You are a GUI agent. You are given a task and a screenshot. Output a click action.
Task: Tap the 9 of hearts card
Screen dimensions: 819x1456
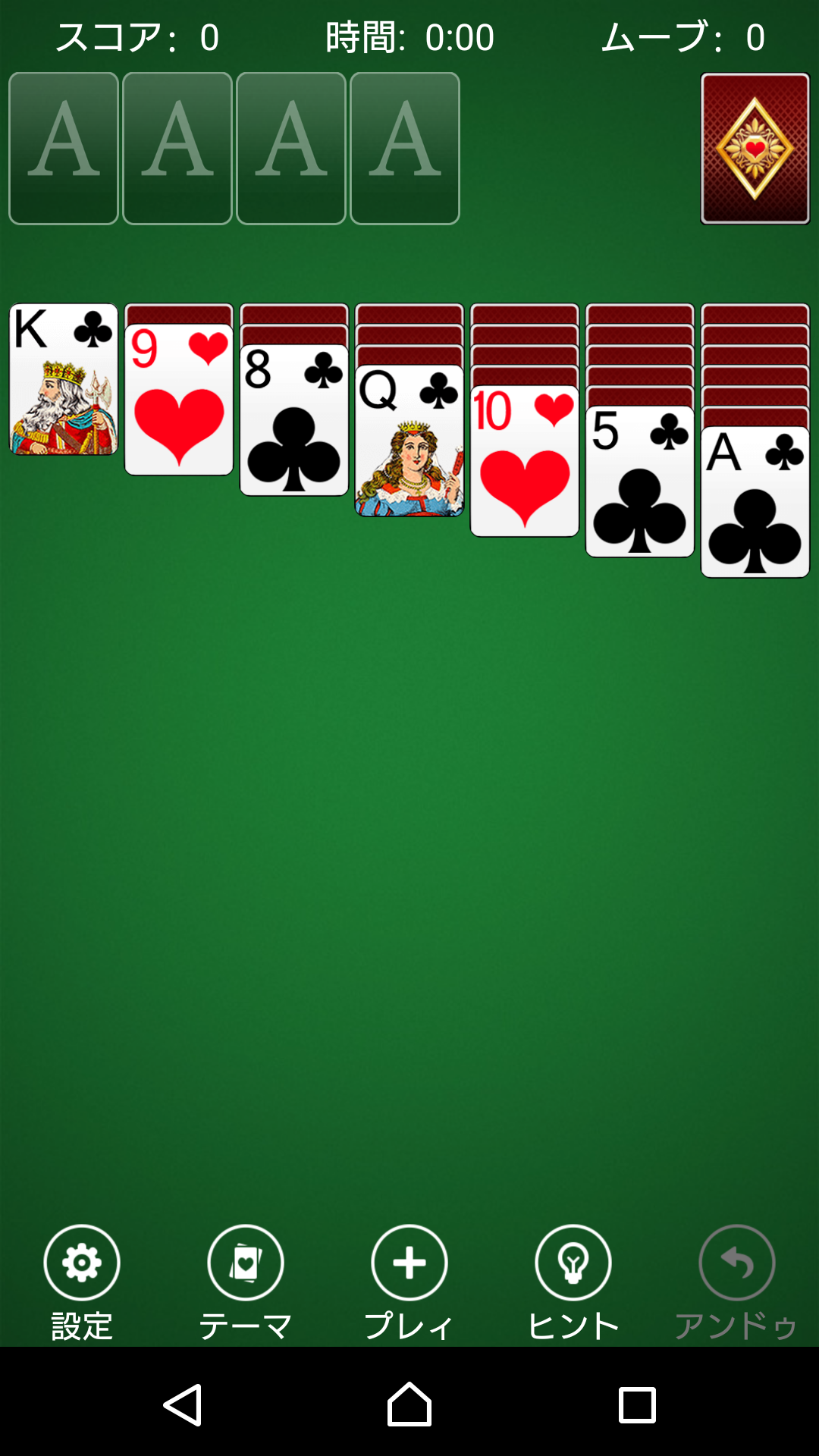click(178, 400)
